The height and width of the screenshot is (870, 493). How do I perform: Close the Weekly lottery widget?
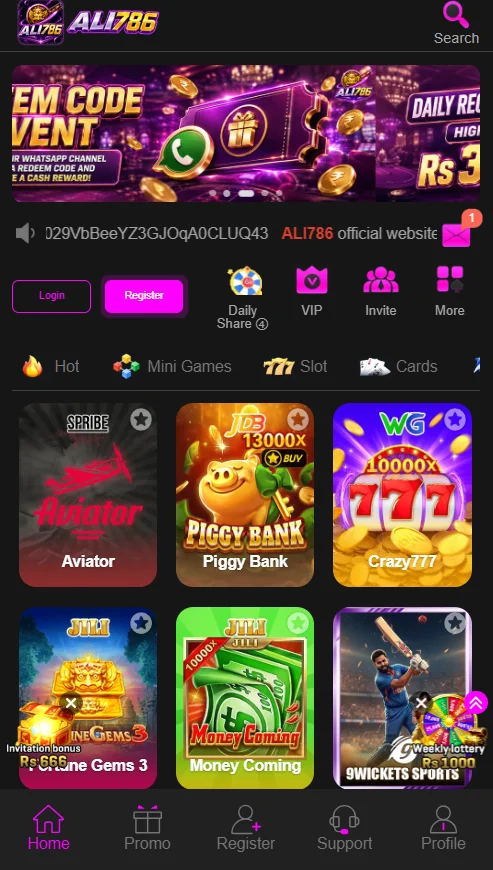tap(421, 704)
